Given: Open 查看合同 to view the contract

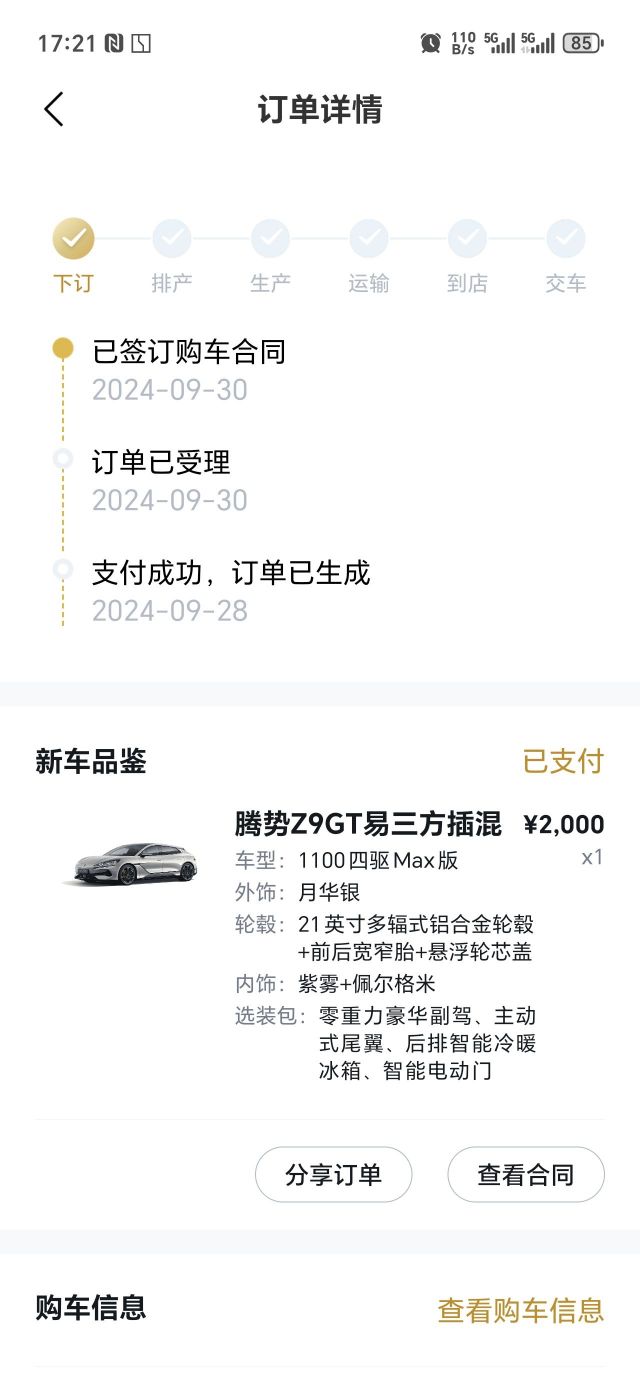Looking at the screenshot, I should pos(525,1174).
